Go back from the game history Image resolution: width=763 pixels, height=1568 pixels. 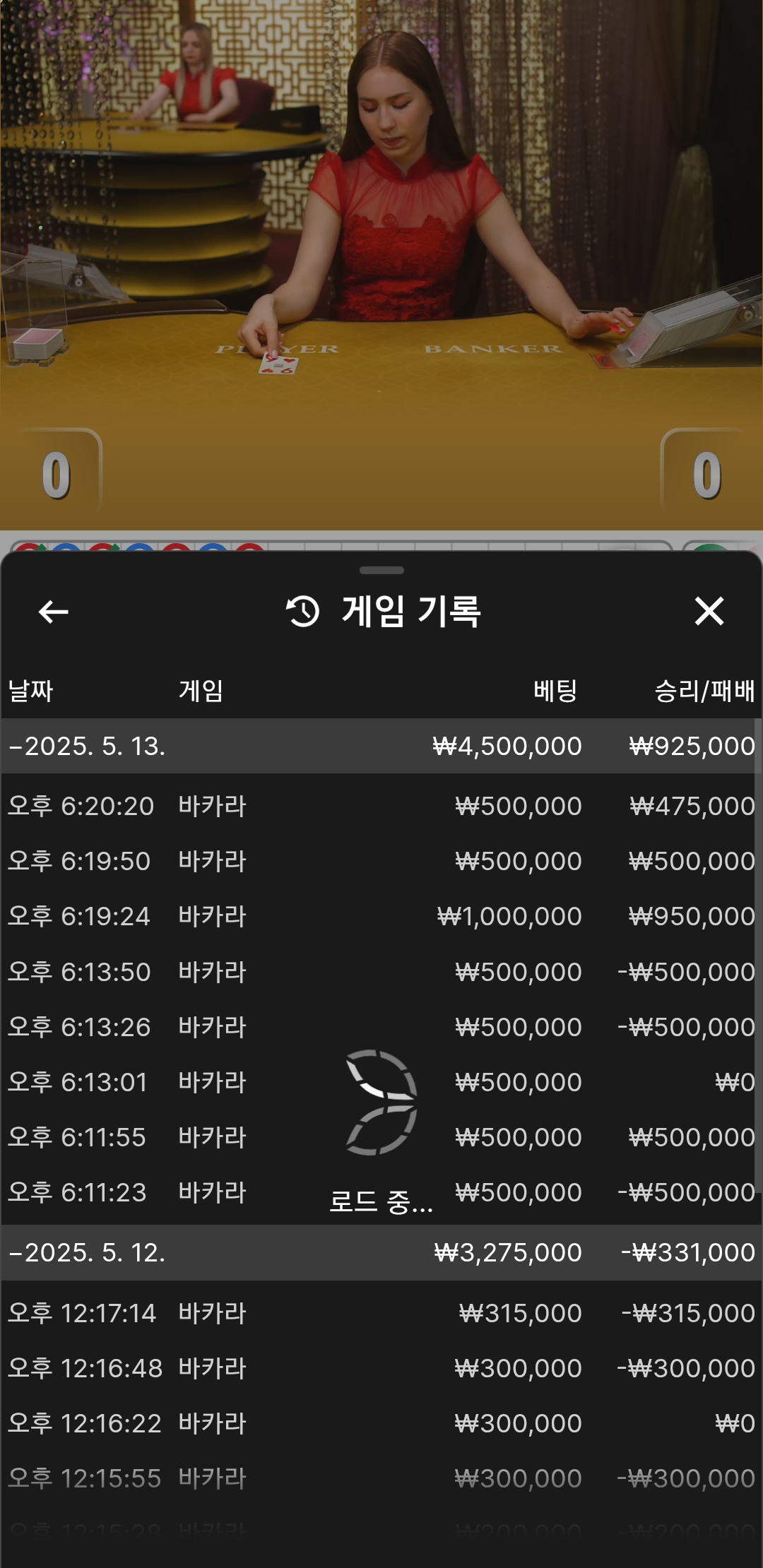pyautogui.click(x=54, y=612)
